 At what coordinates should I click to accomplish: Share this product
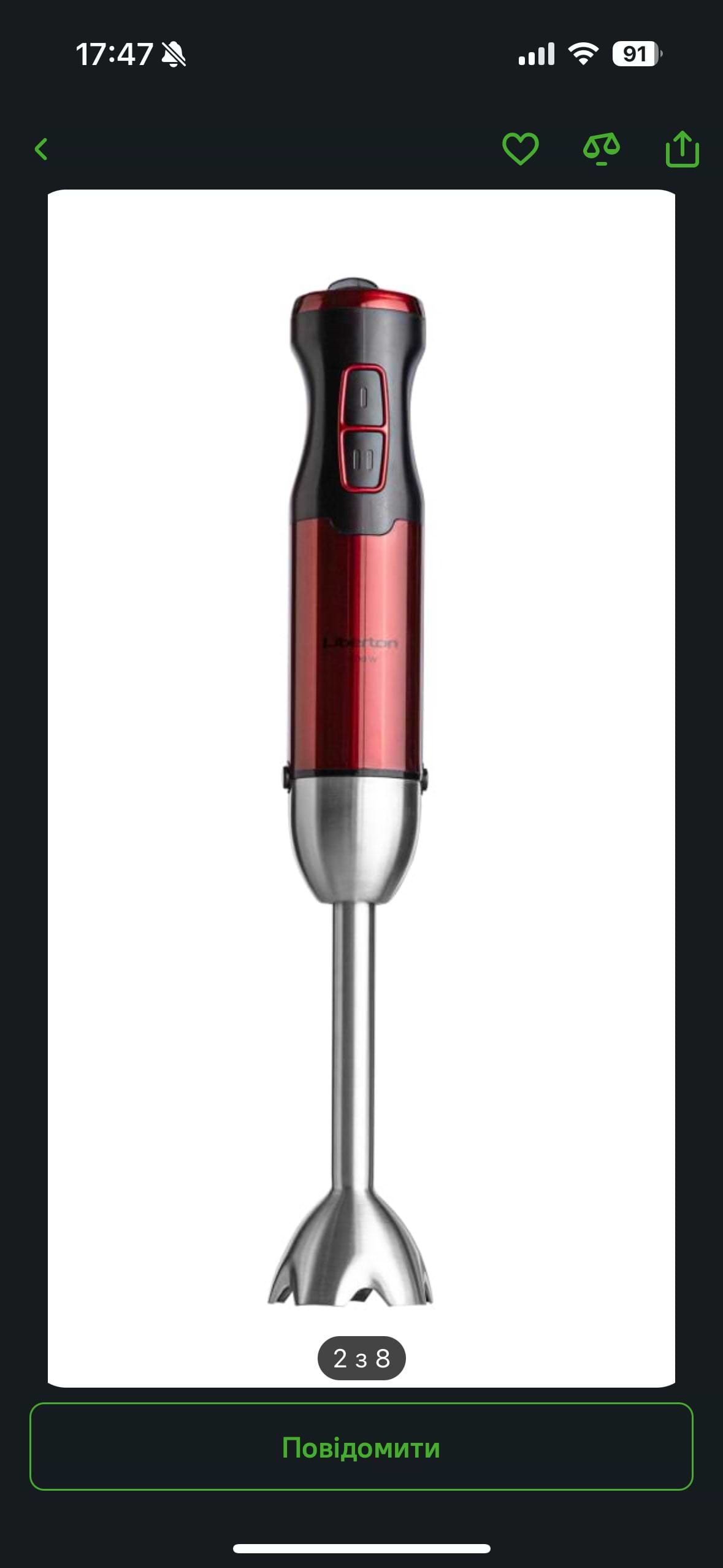(682, 149)
